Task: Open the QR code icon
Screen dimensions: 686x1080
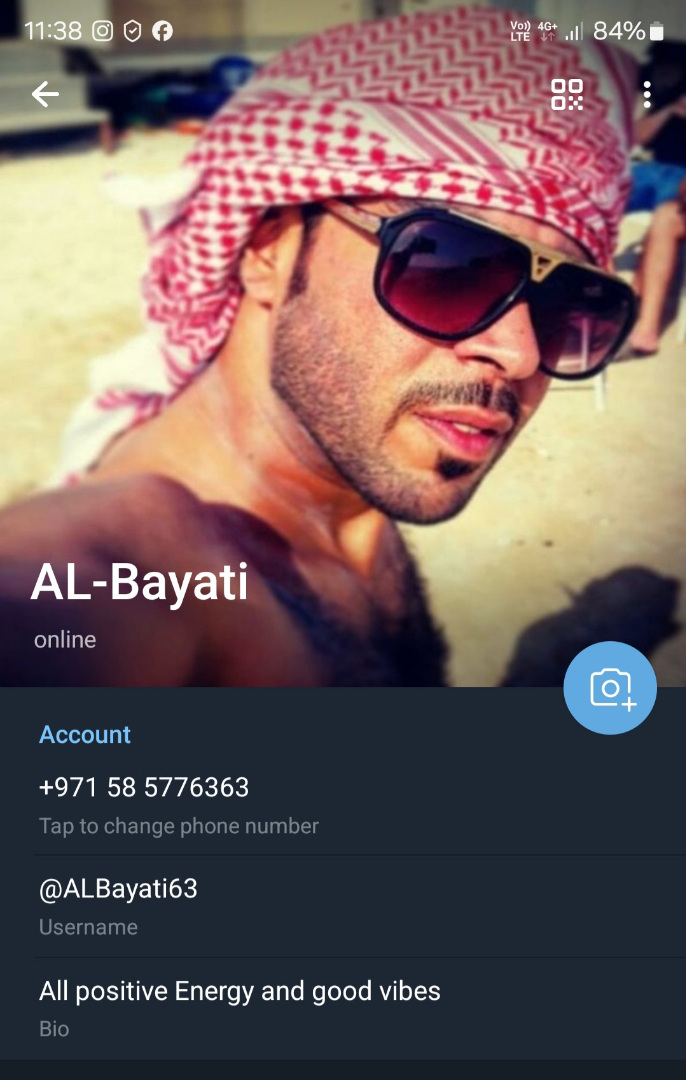Action: tap(567, 95)
